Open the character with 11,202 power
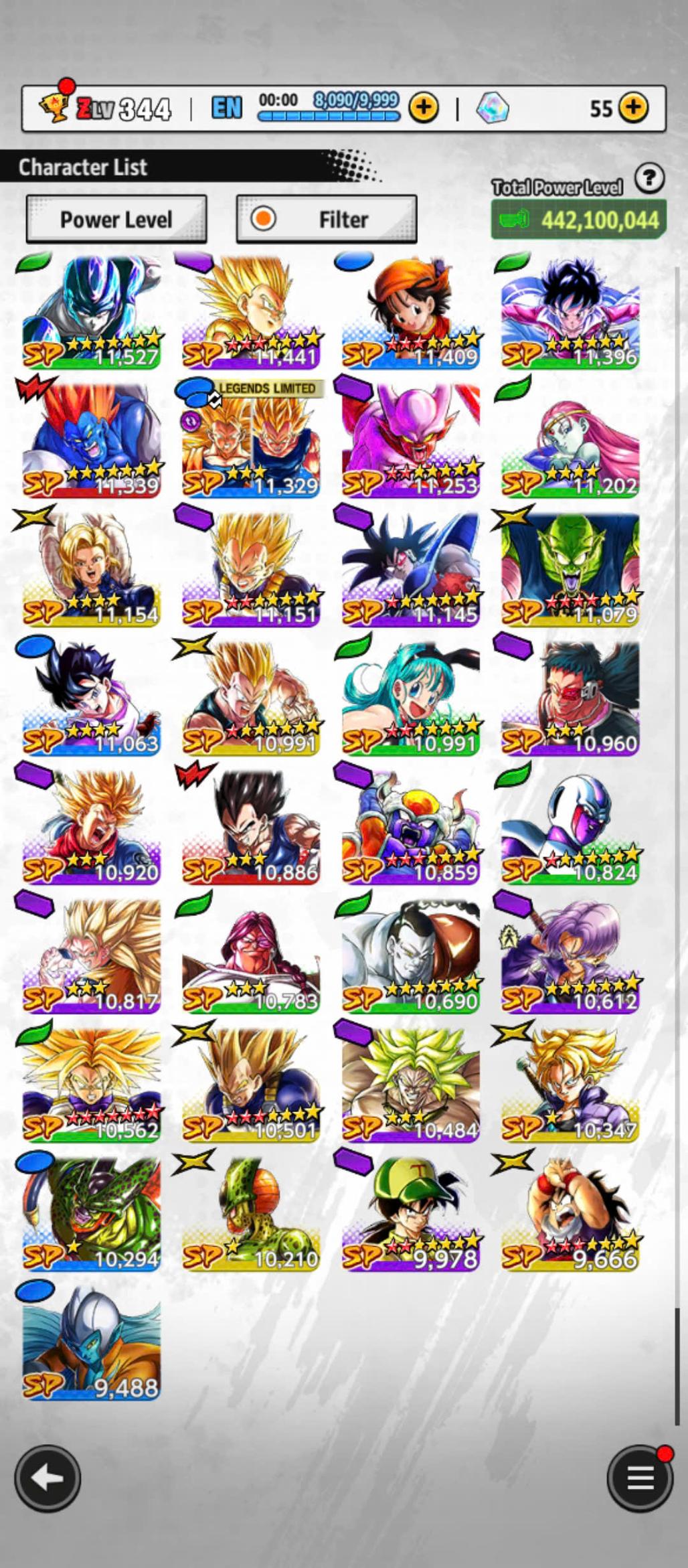Viewport: 688px width, 1568px height. pos(570,441)
